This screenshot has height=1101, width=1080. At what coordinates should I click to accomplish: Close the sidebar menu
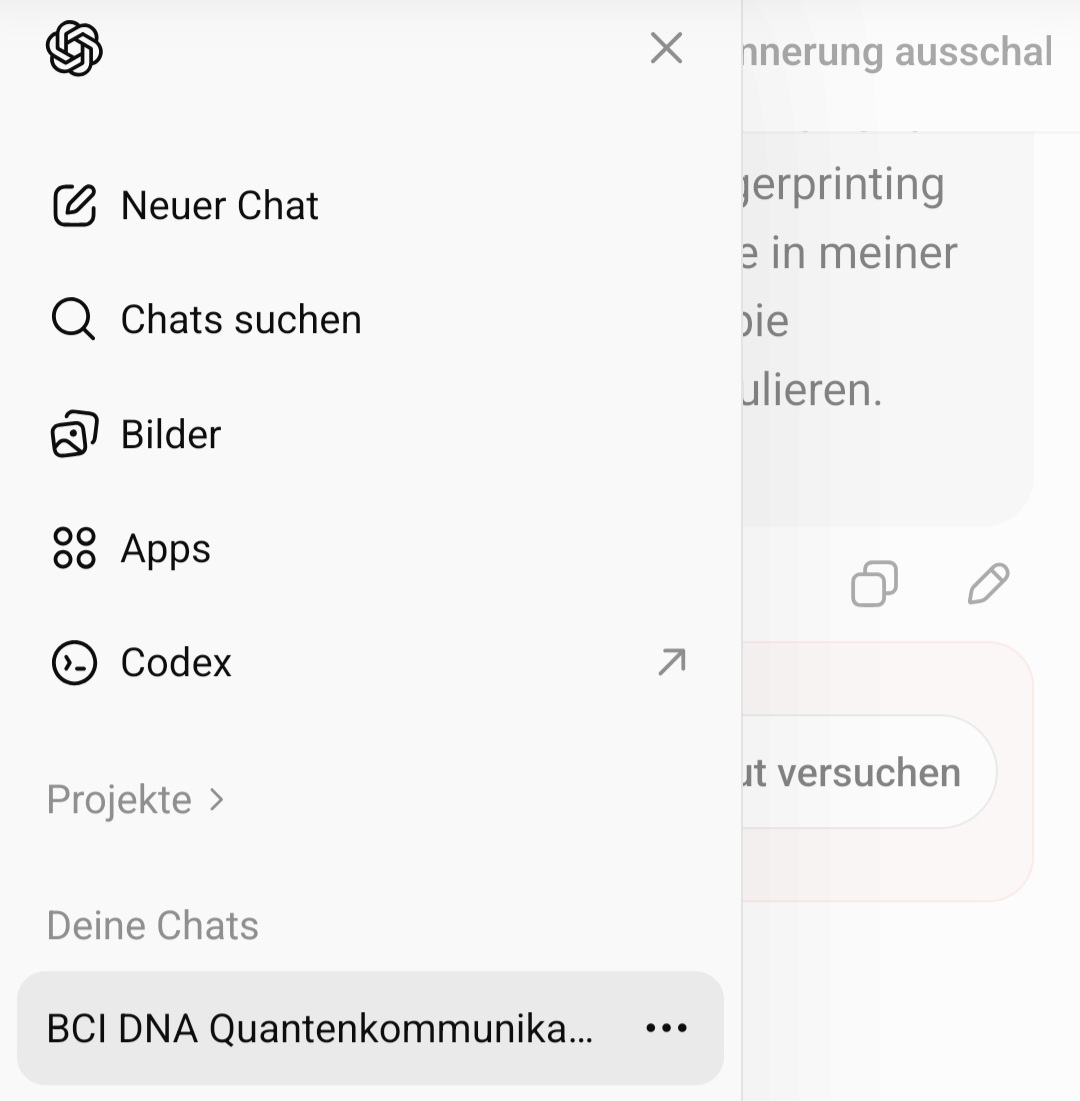pyautogui.click(x=666, y=48)
